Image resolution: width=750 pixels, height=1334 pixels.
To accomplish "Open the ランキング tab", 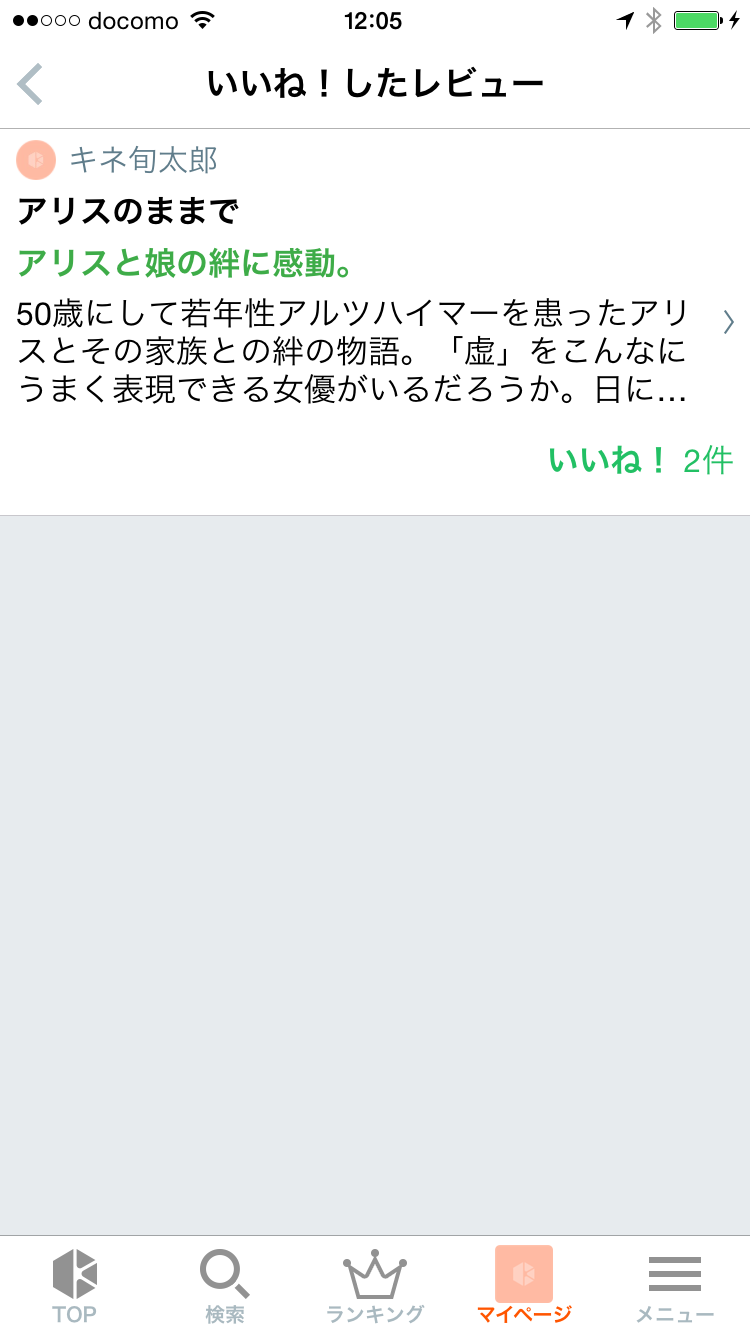I will (x=375, y=1285).
